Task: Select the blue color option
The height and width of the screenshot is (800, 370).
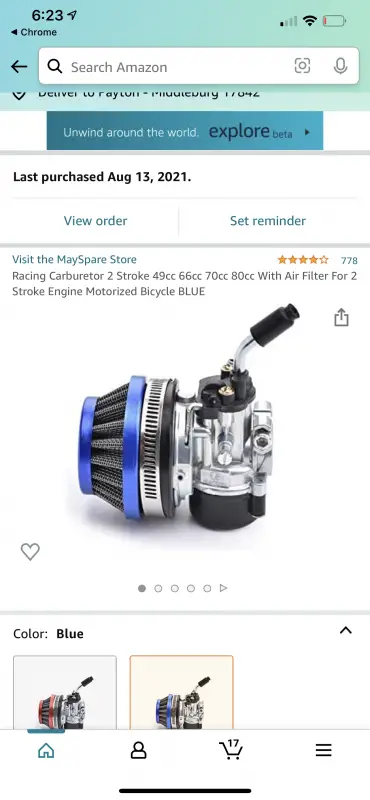Action: tap(182, 692)
